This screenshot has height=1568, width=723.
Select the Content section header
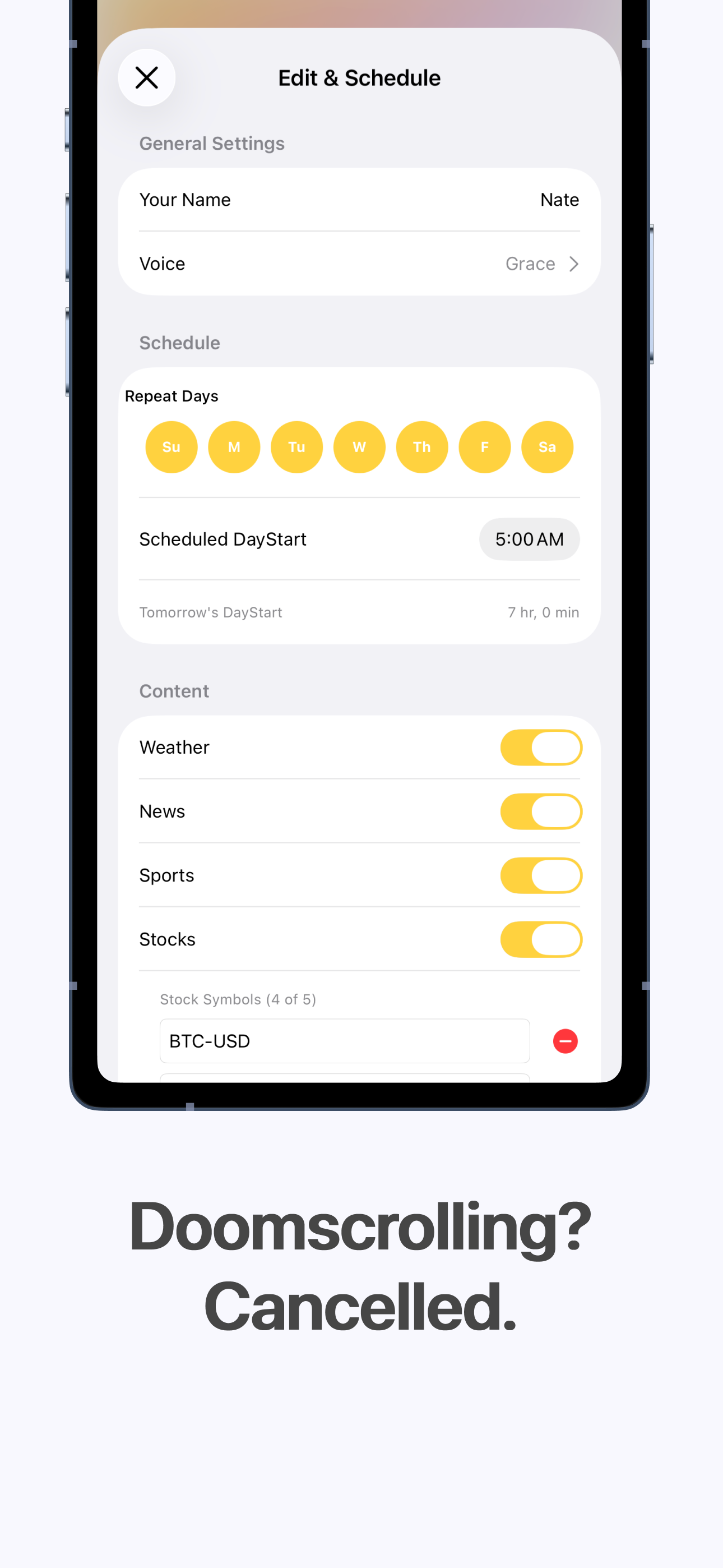(174, 691)
